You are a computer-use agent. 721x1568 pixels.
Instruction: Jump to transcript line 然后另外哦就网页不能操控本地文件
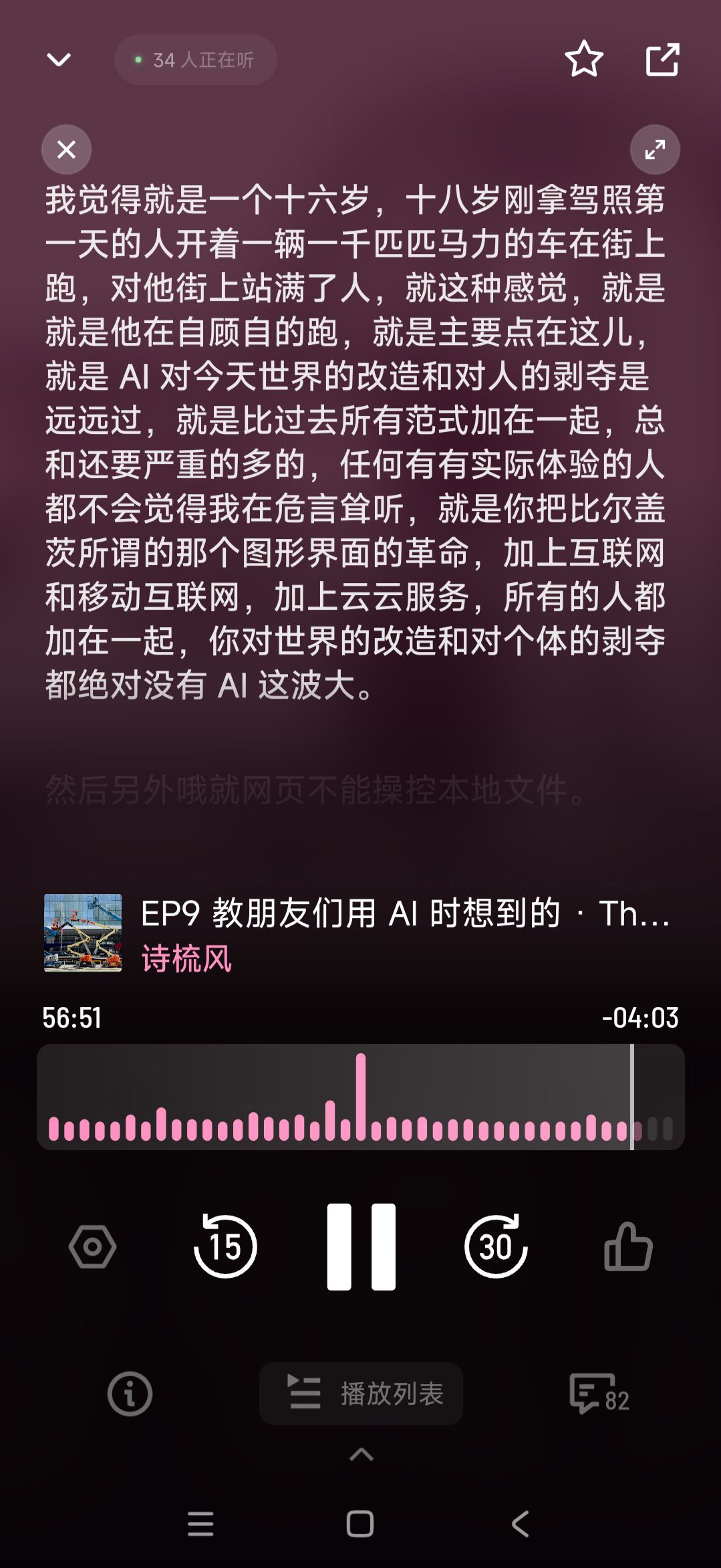pos(315,790)
